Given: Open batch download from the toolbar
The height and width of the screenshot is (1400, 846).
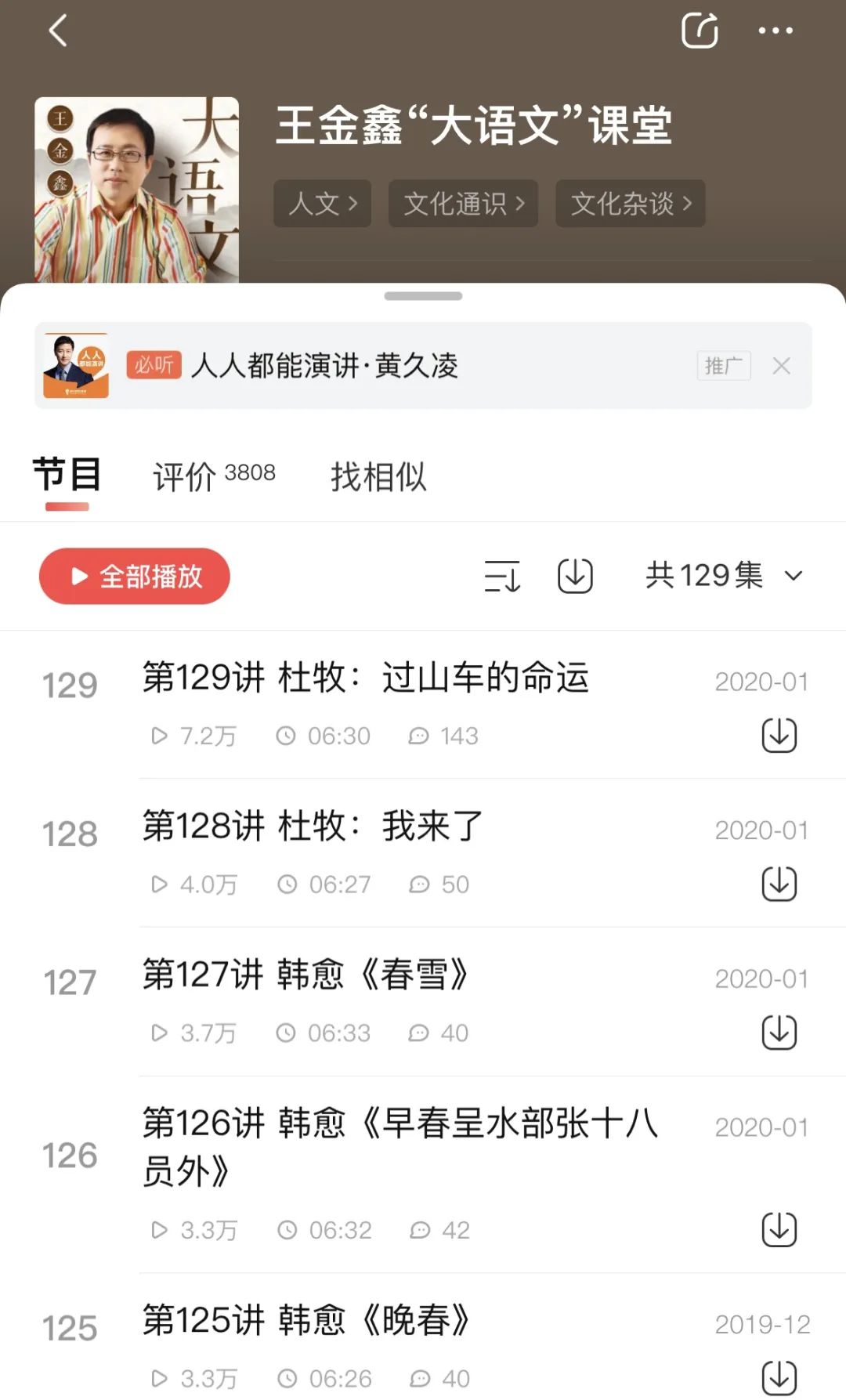Looking at the screenshot, I should coord(575,577).
